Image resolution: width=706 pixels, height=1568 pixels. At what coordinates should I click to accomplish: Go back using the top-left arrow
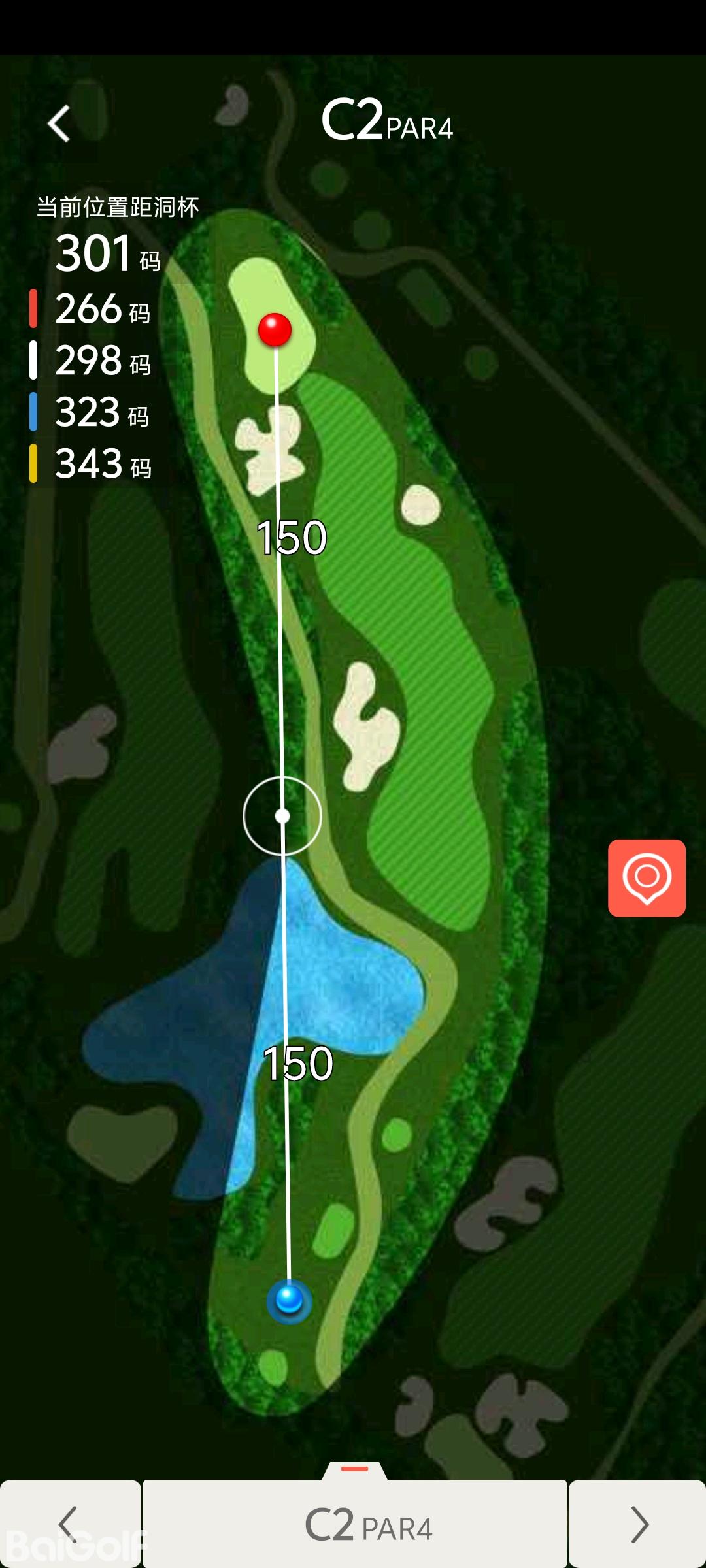(x=59, y=123)
